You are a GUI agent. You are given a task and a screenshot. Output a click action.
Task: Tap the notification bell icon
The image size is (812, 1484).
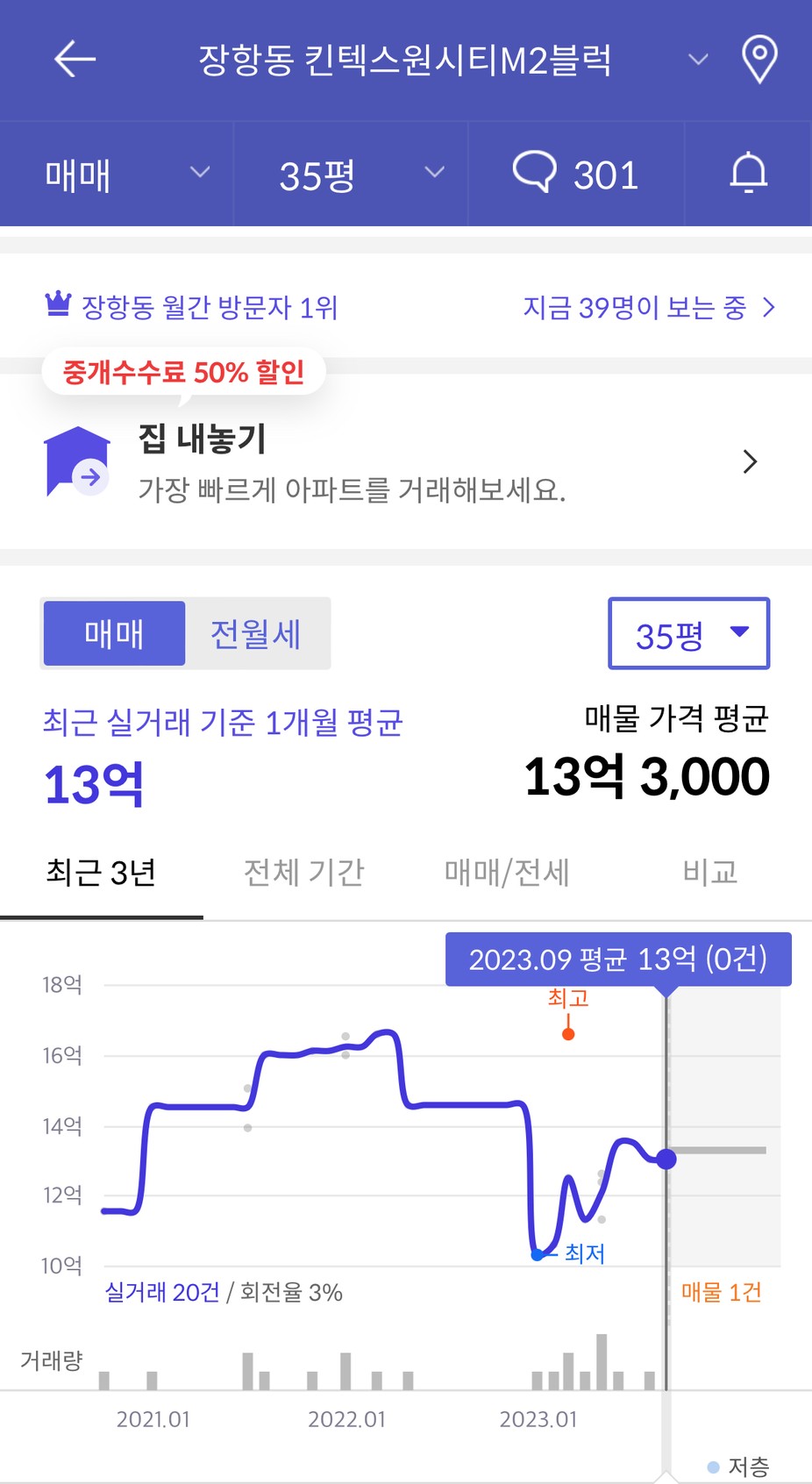coord(749,173)
